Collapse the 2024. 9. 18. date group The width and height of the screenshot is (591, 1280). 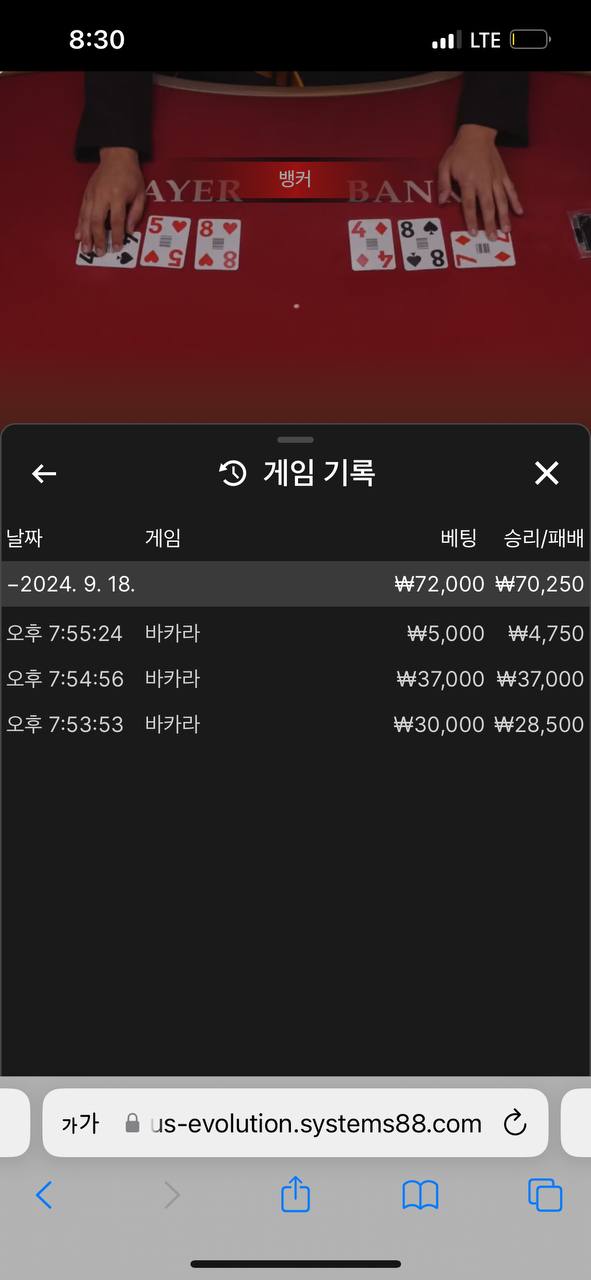click(x=295, y=584)
